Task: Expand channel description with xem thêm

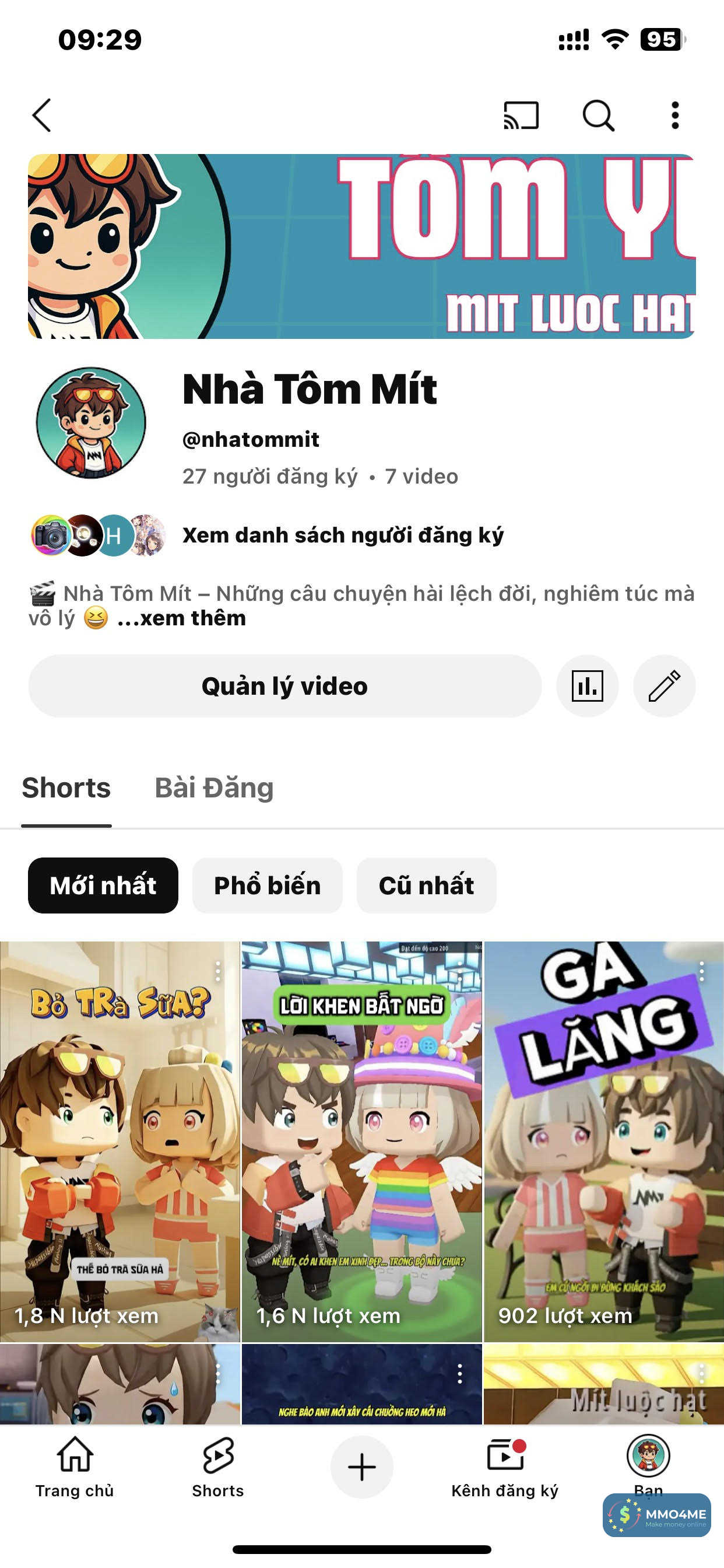Action: pyautogui.click(x=181, y=618)
